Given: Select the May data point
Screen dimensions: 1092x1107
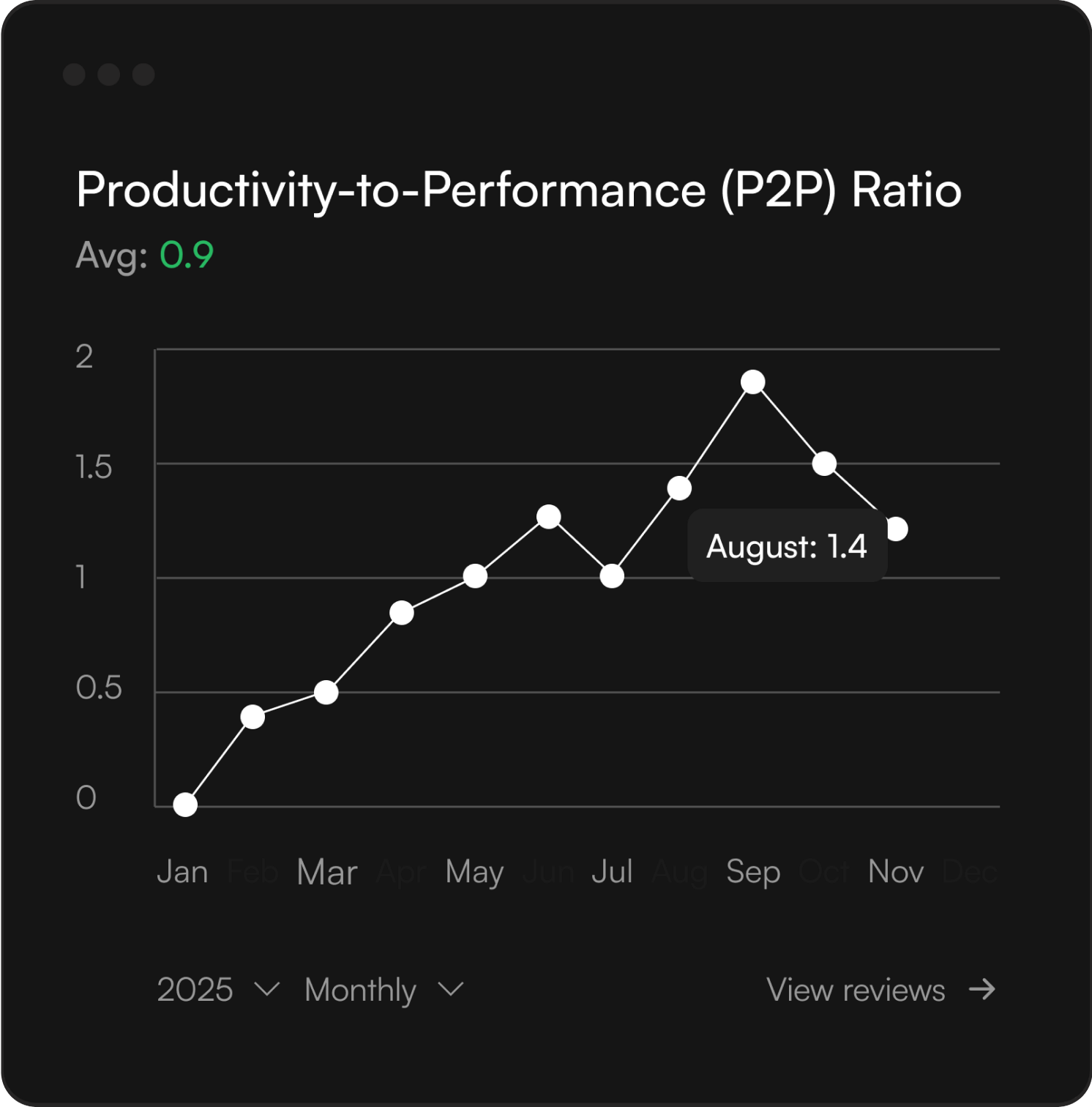Looking at the screenshot, I should pos(475,576).
